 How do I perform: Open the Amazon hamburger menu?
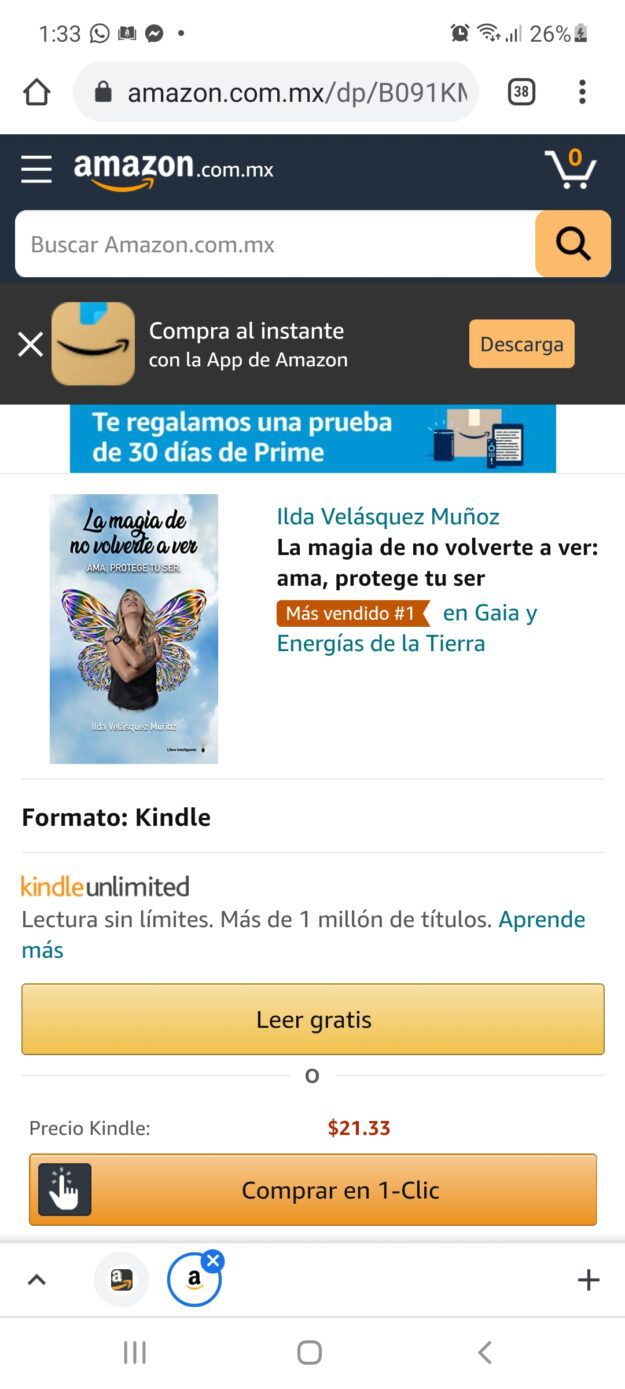[36, 169]
